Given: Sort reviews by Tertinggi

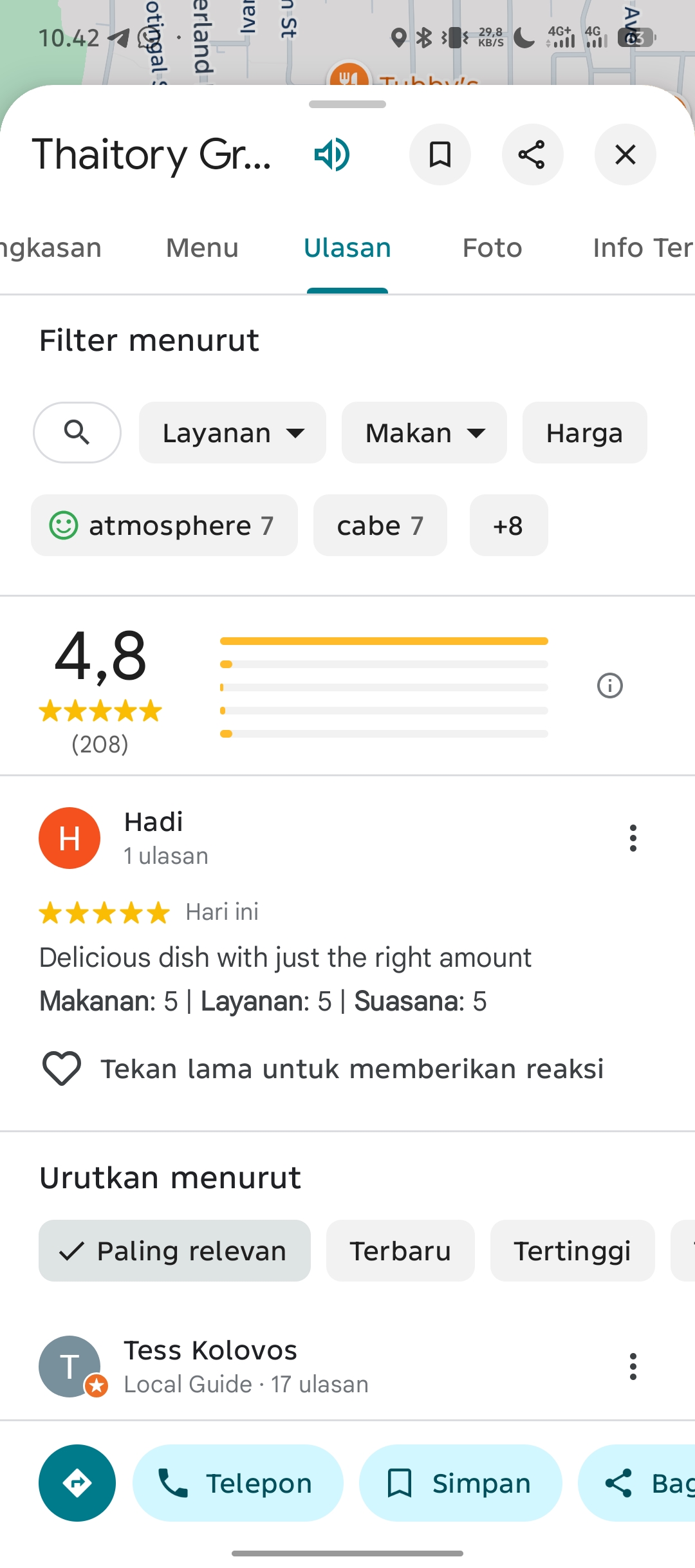Looking at the screenshot, I should click(x=572, y=1251).
